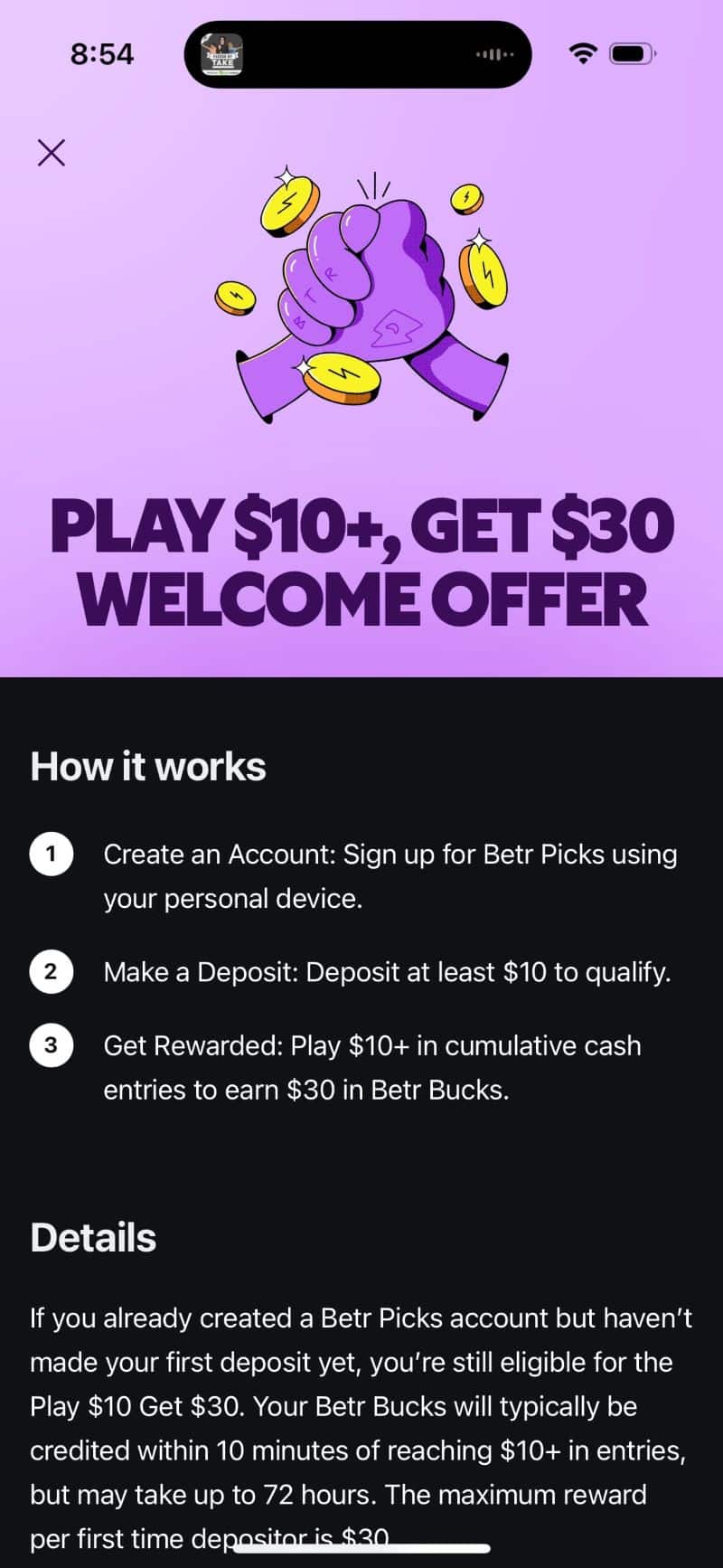723x1568 pixels.
Task: Open the live activity in Dynamic Island
Action: (x=358, y=55)
